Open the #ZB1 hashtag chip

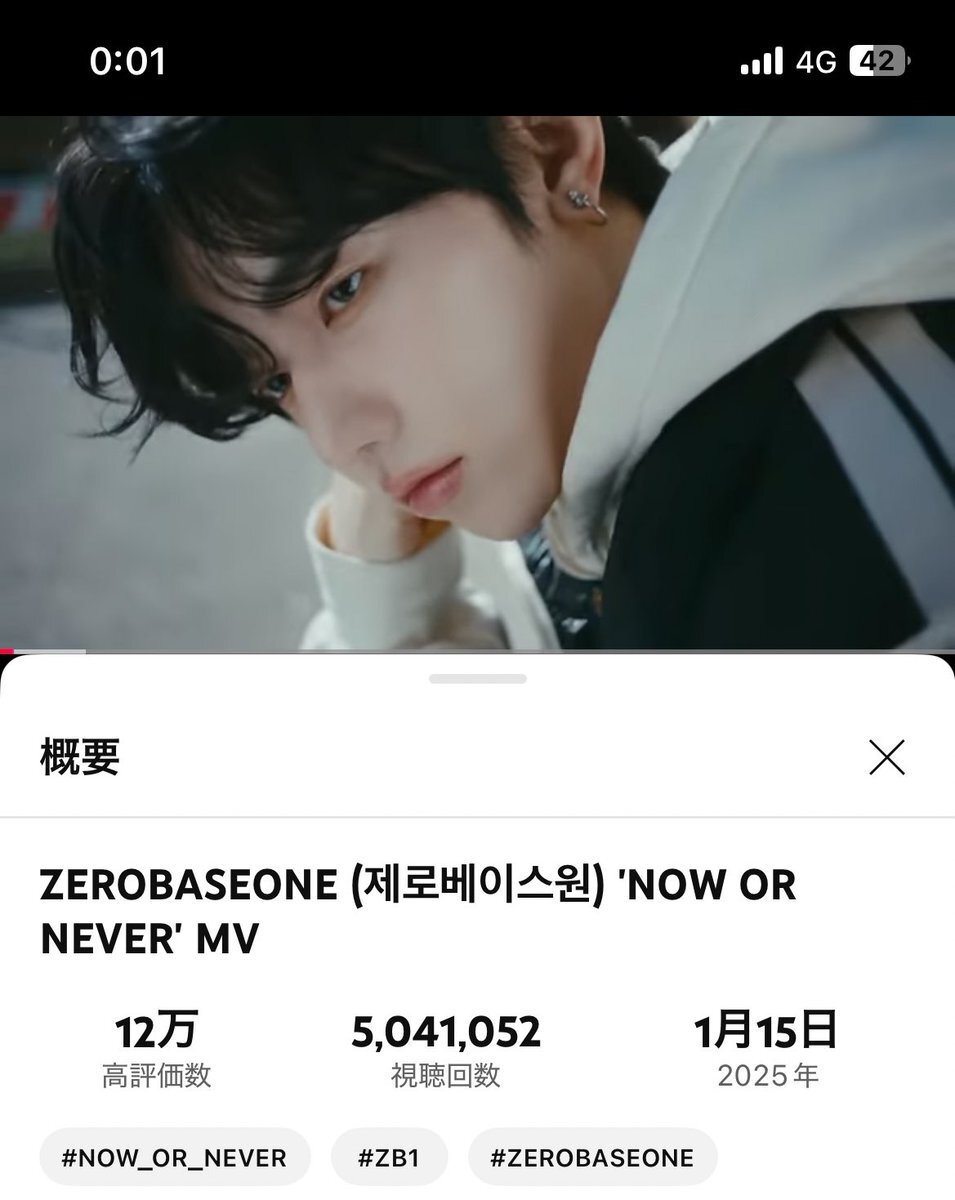(389, 1158)
